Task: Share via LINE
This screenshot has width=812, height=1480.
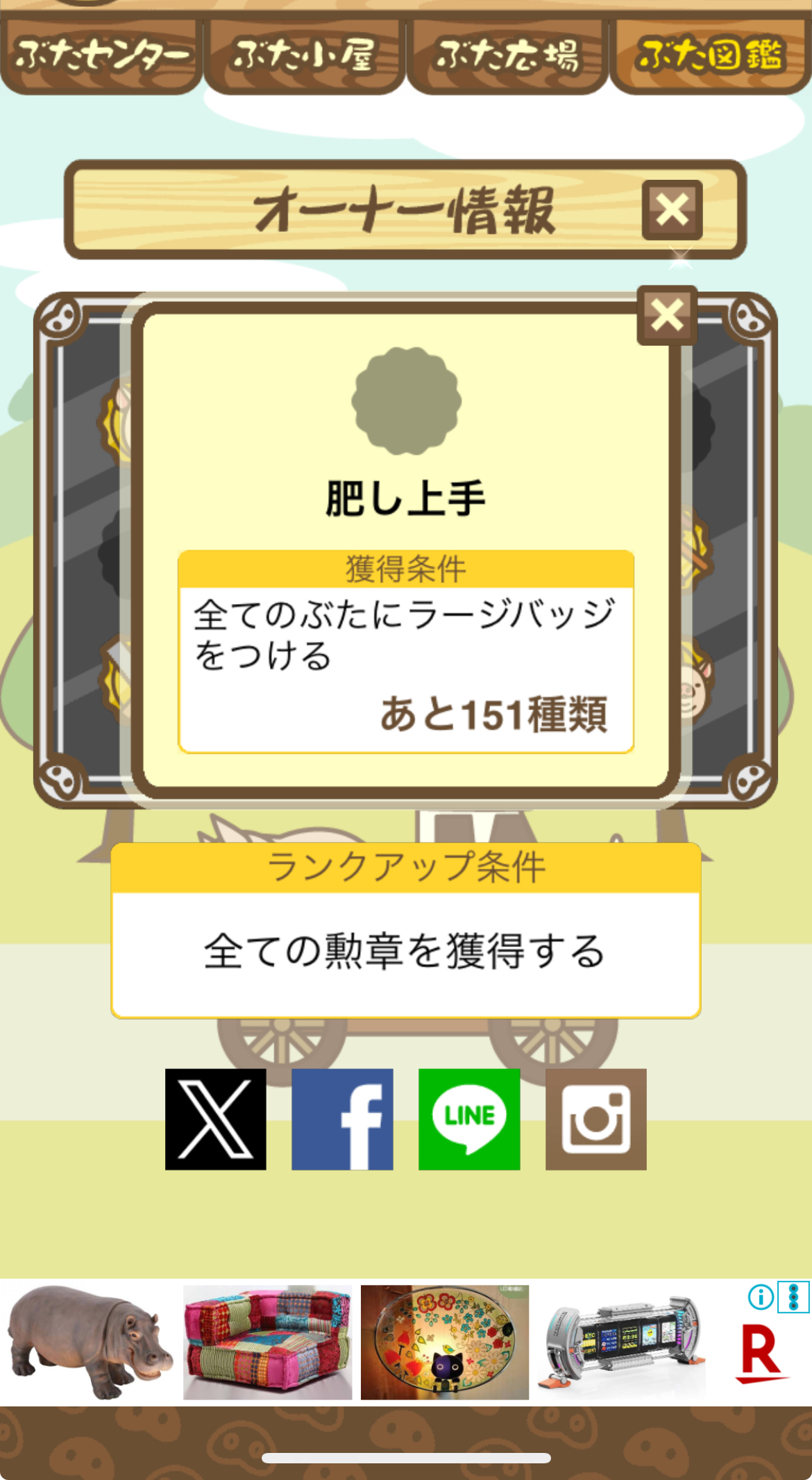Action: [469, 1119]
